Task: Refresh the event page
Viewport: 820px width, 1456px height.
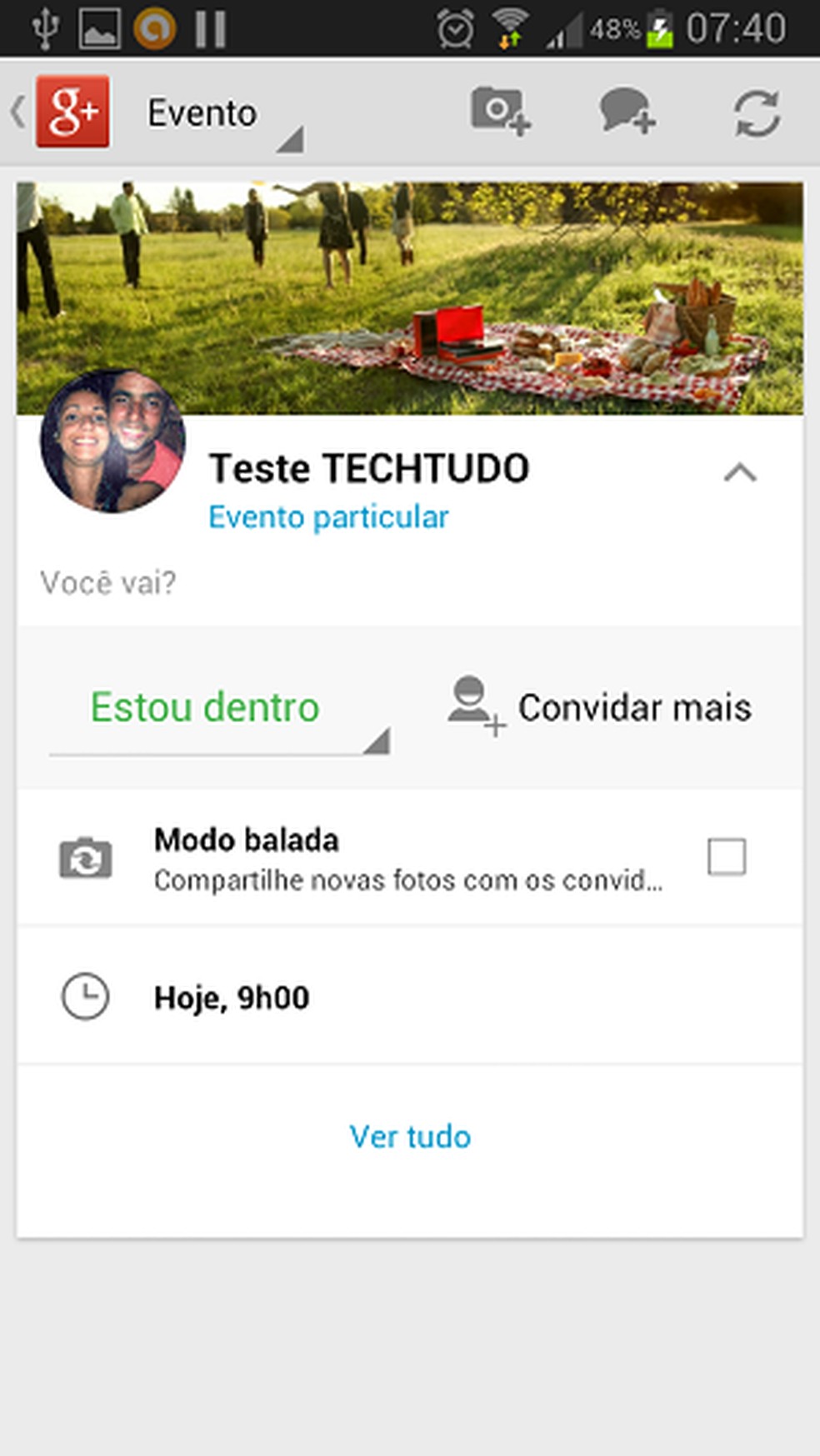Action: (754, 114)
